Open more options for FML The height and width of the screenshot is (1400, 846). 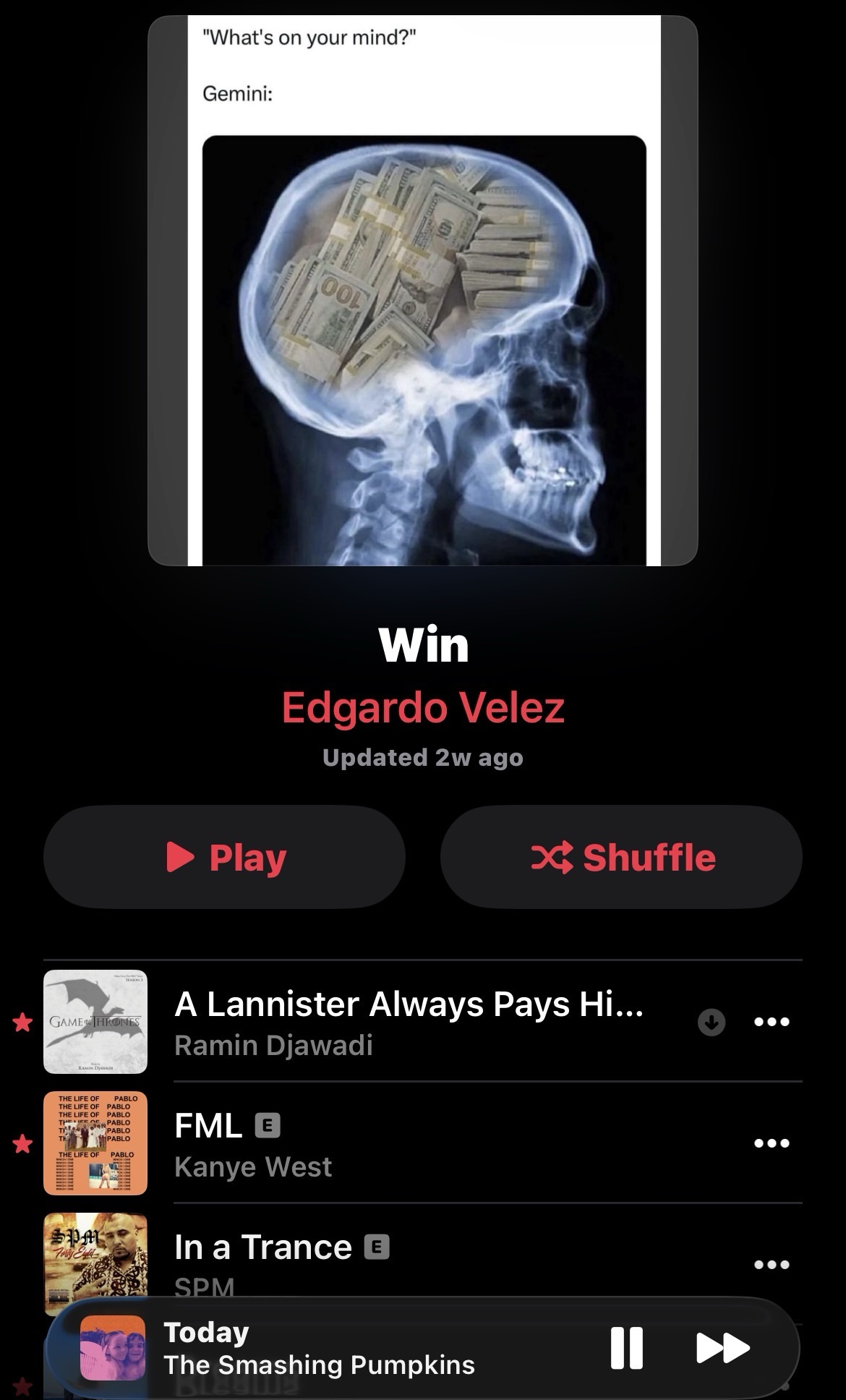coord(772,1143)
